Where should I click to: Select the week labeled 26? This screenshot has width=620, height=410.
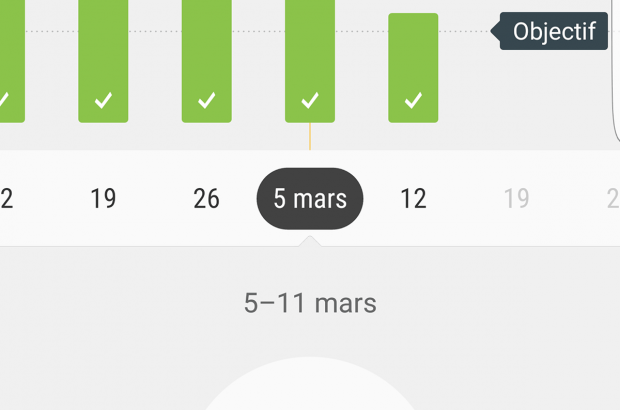coord(206,198)
